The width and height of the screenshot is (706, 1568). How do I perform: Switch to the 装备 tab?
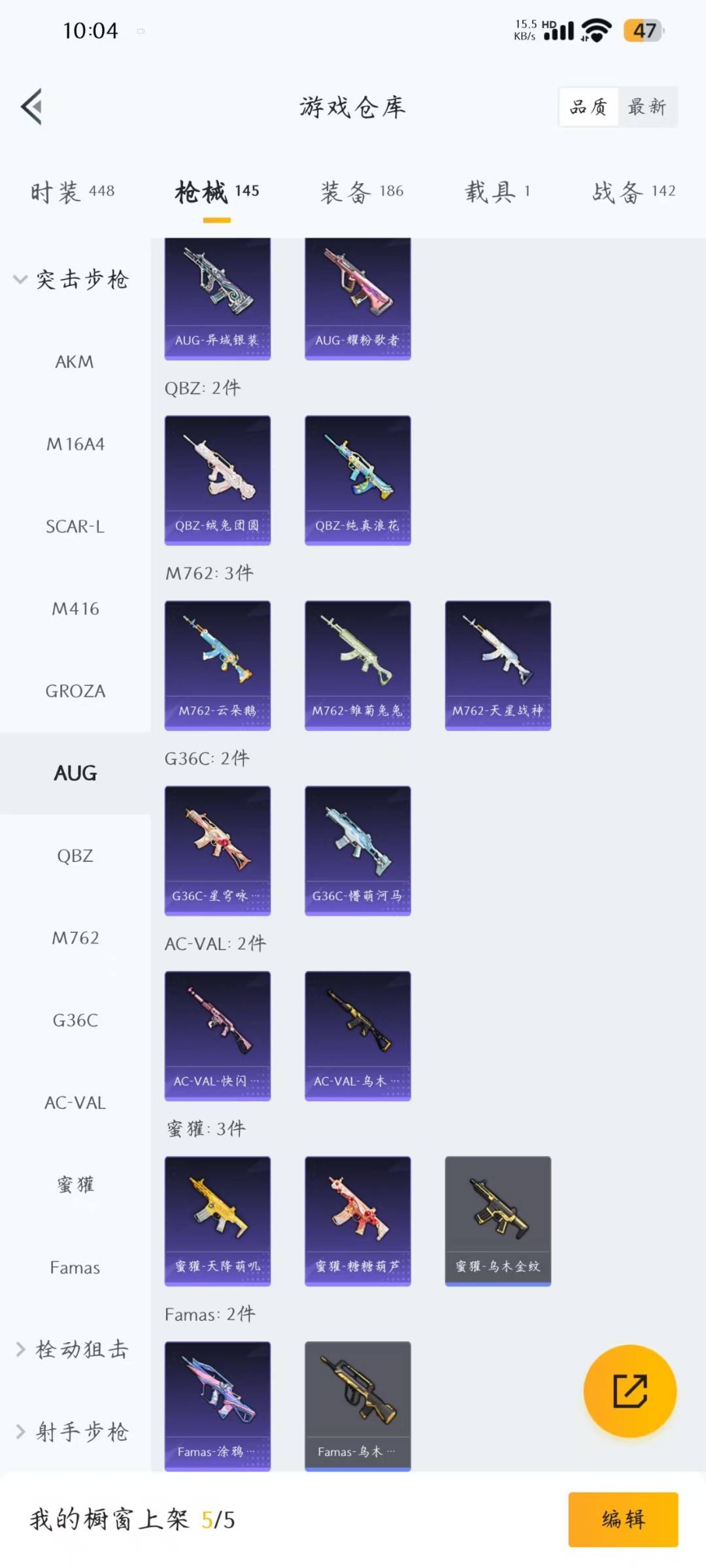pyautogui.click(x=361, y=191)
